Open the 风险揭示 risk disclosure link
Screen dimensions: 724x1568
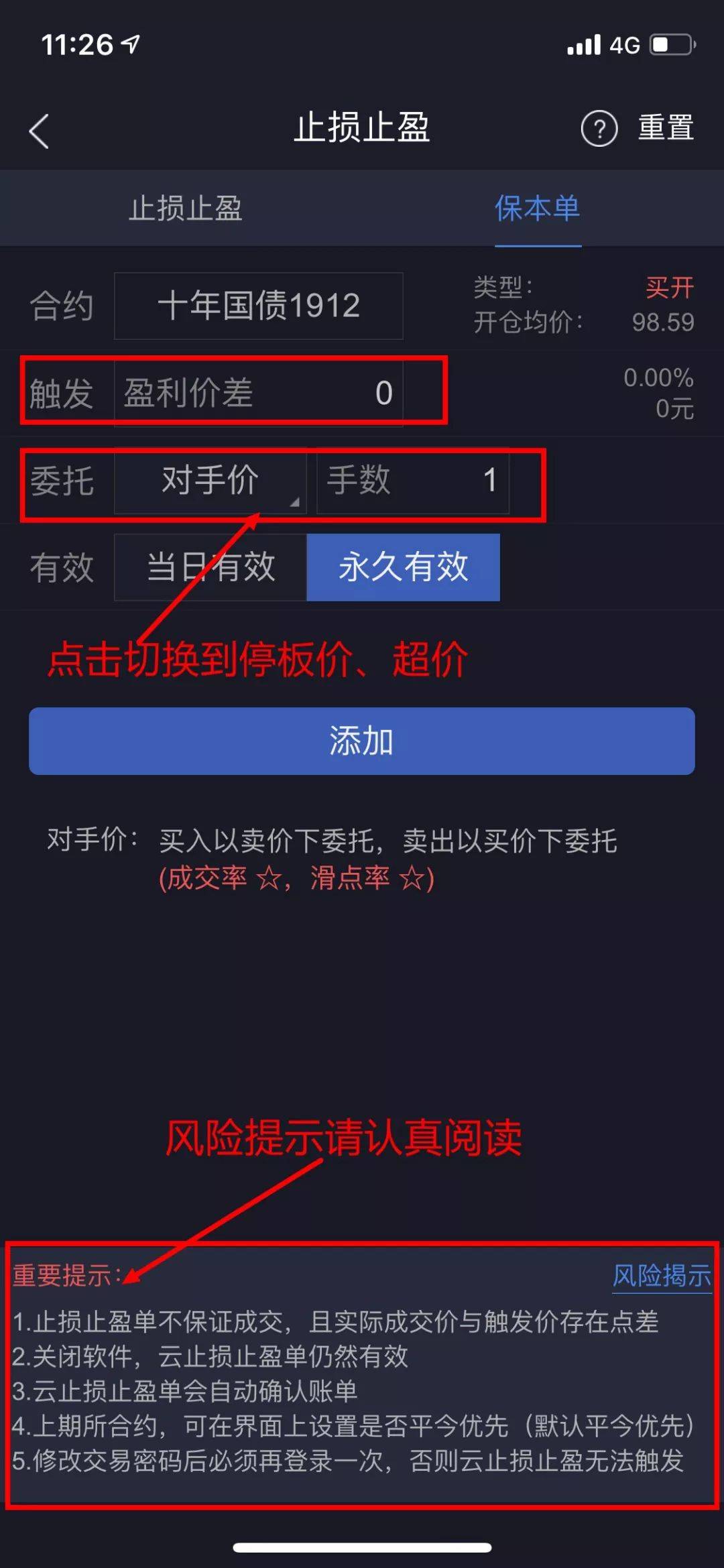661,1276
